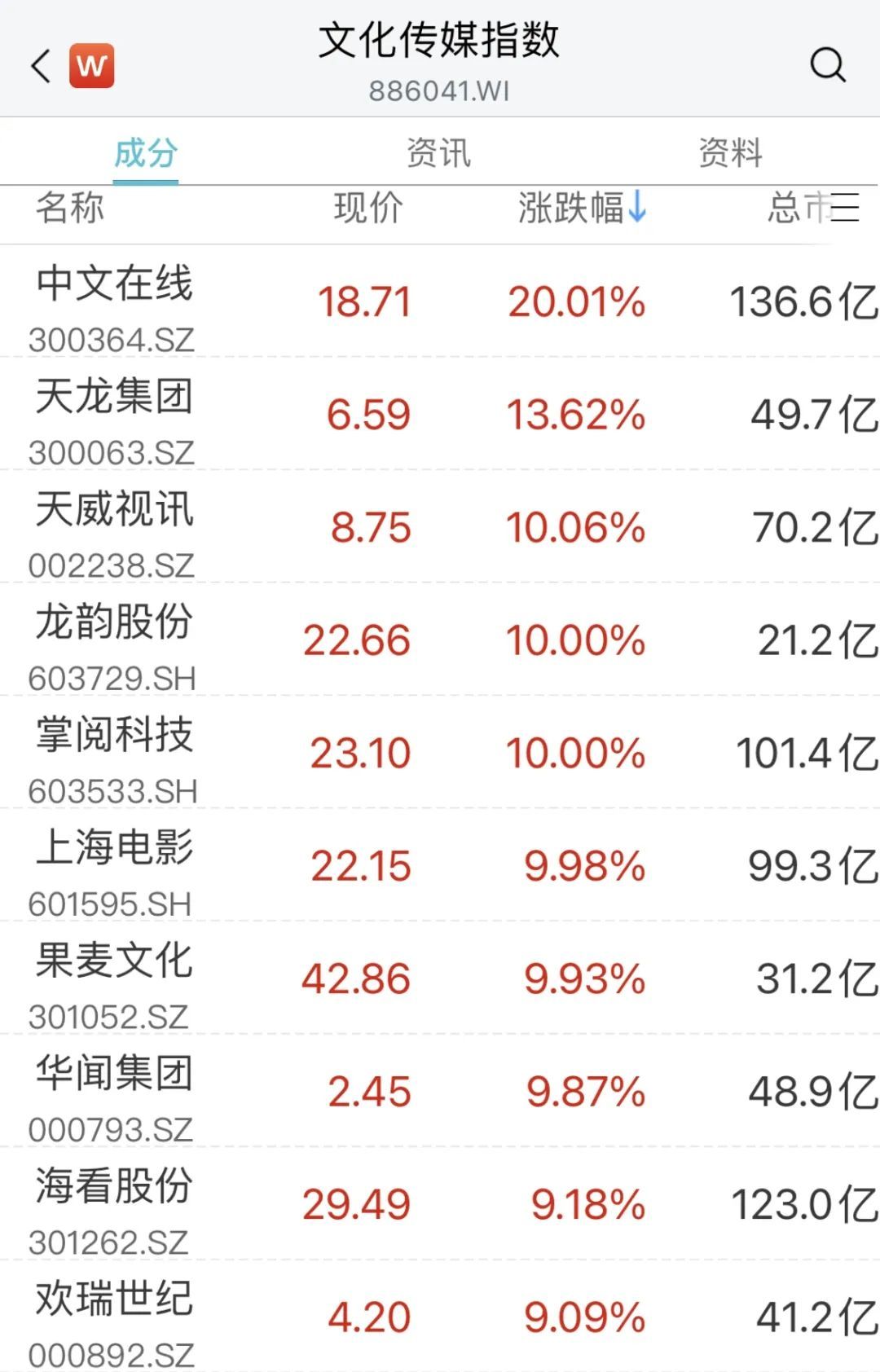Select 海看股份 stock row
880x1372 pixels.
[x=114, y=1204]
